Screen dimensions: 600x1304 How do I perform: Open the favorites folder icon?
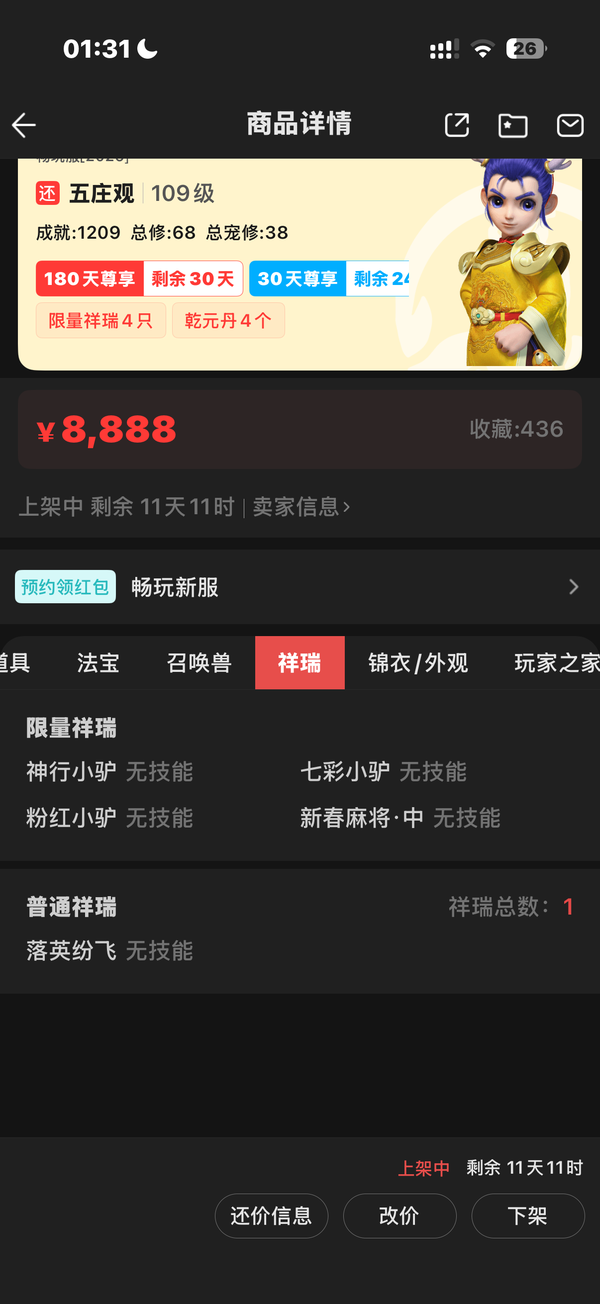(513, 125)
